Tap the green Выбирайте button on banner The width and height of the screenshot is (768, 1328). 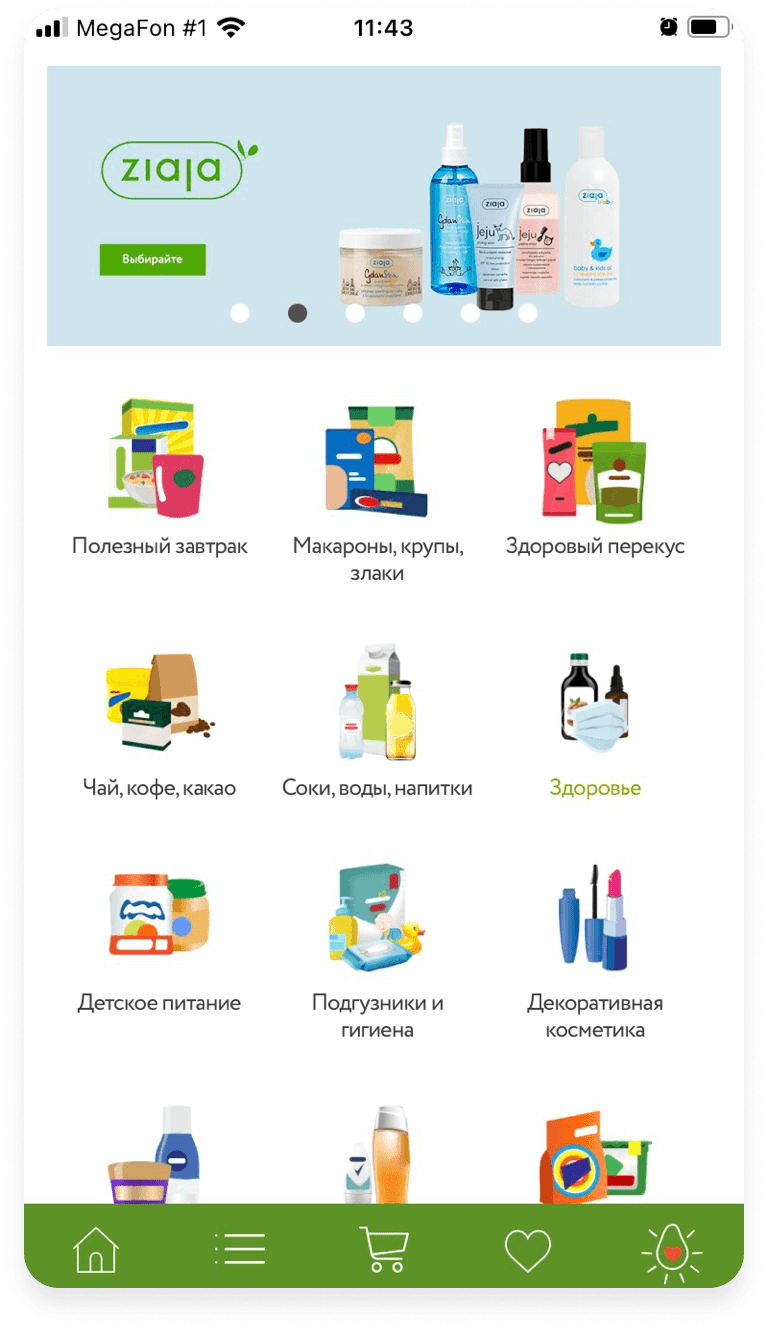[x=152, y=259]
